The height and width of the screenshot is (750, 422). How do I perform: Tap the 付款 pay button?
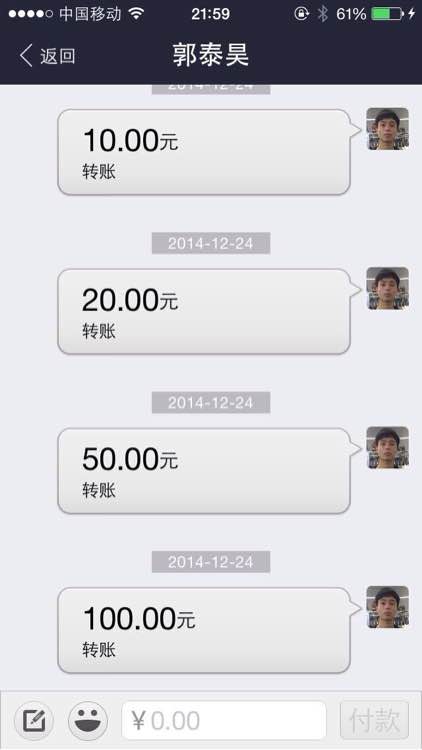pos(374,720)
